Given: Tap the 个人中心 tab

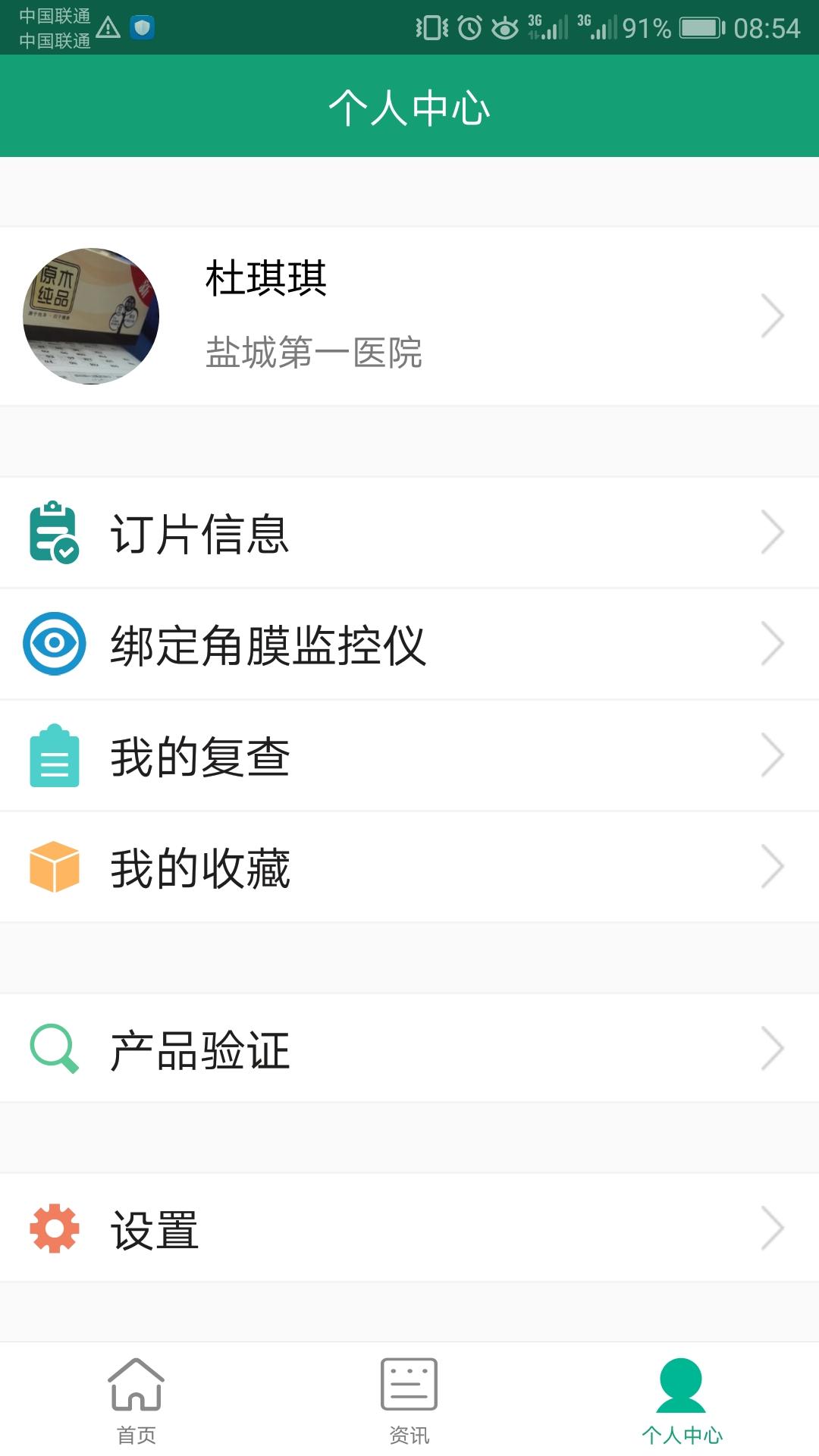Looking at the screenshot, I should [682, 1400].
